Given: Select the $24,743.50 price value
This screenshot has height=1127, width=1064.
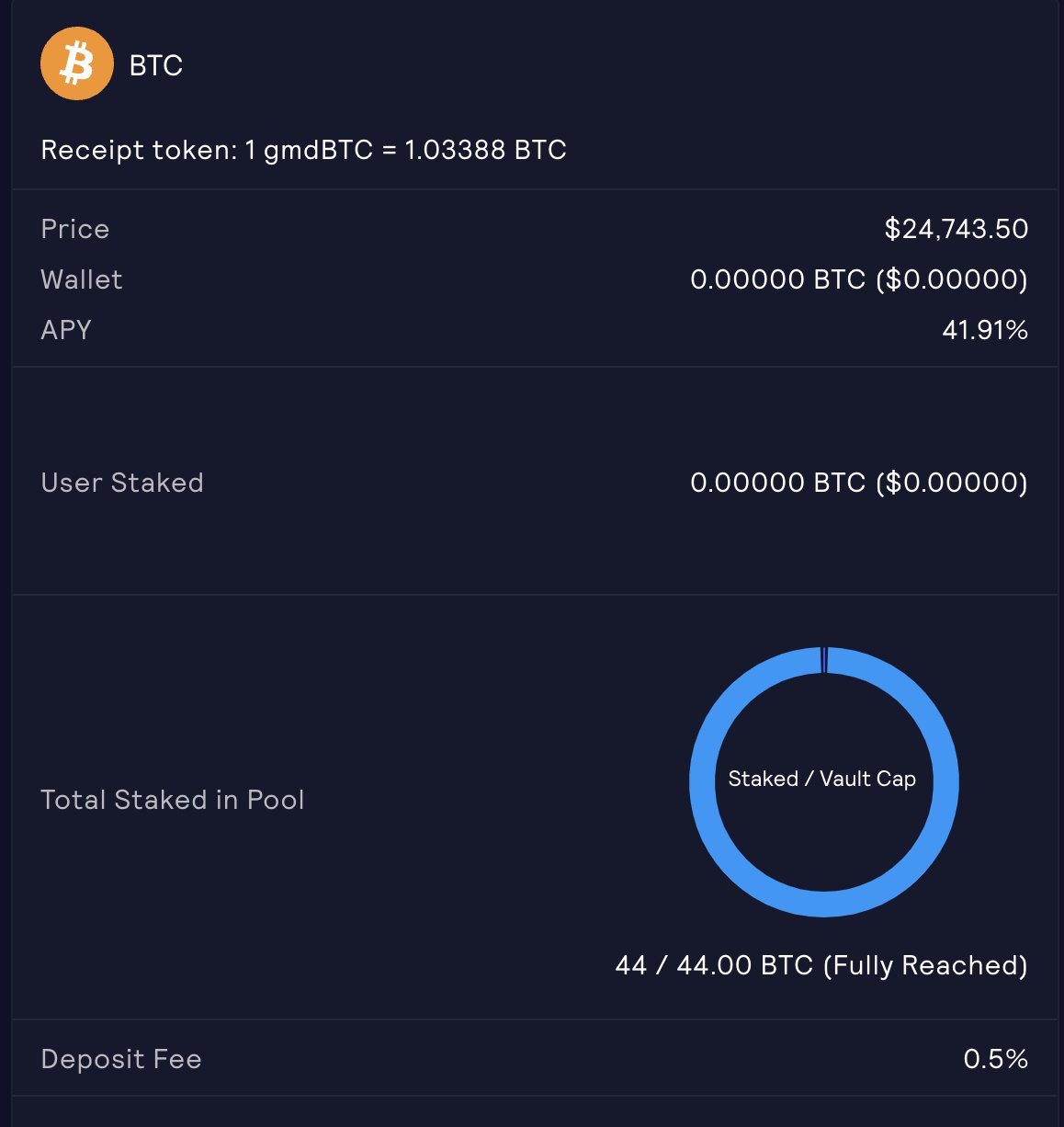Looking at the screenshot, I should (x=956, y=228).
